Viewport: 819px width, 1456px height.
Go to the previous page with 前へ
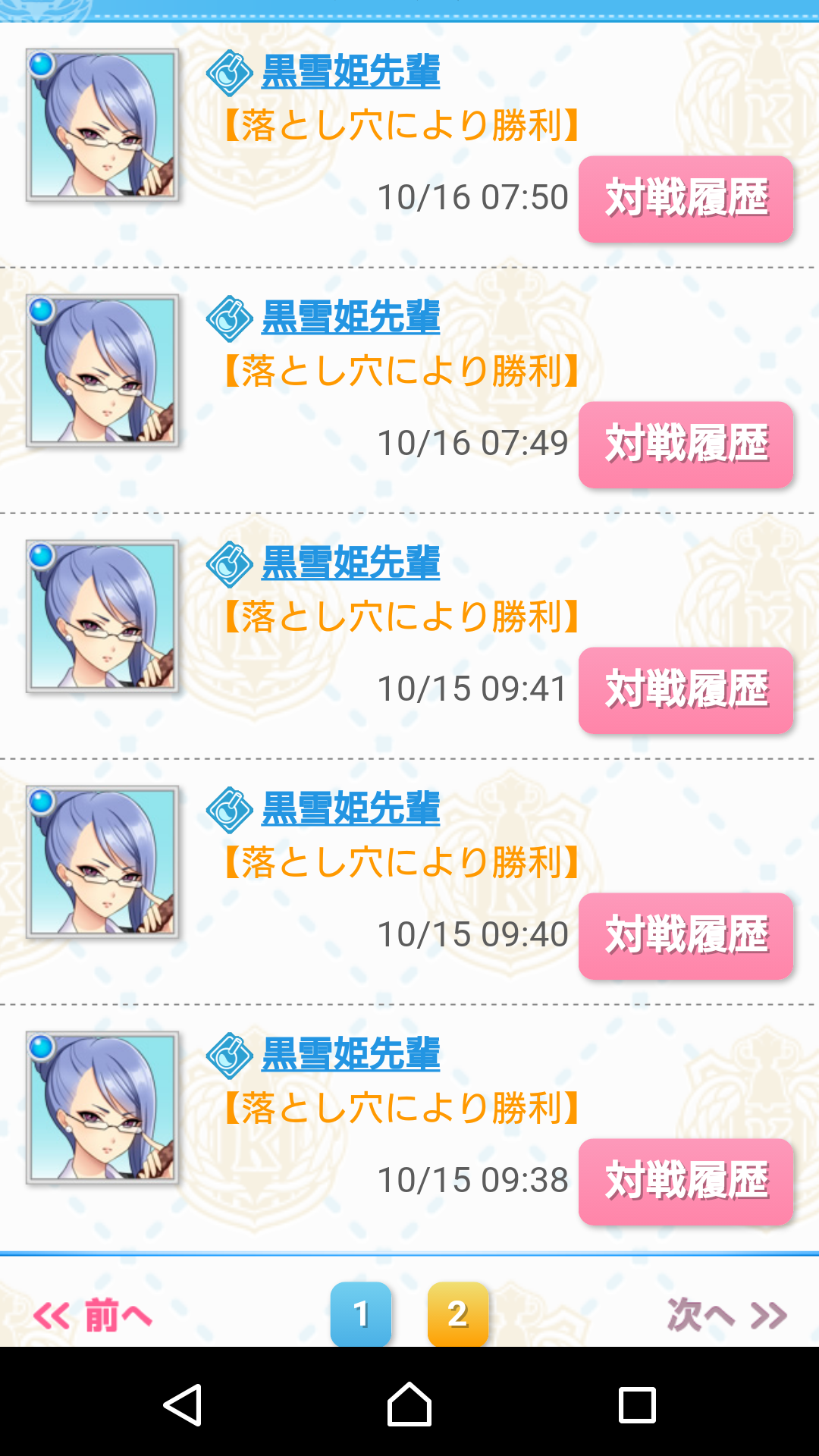pos(93,1315)
